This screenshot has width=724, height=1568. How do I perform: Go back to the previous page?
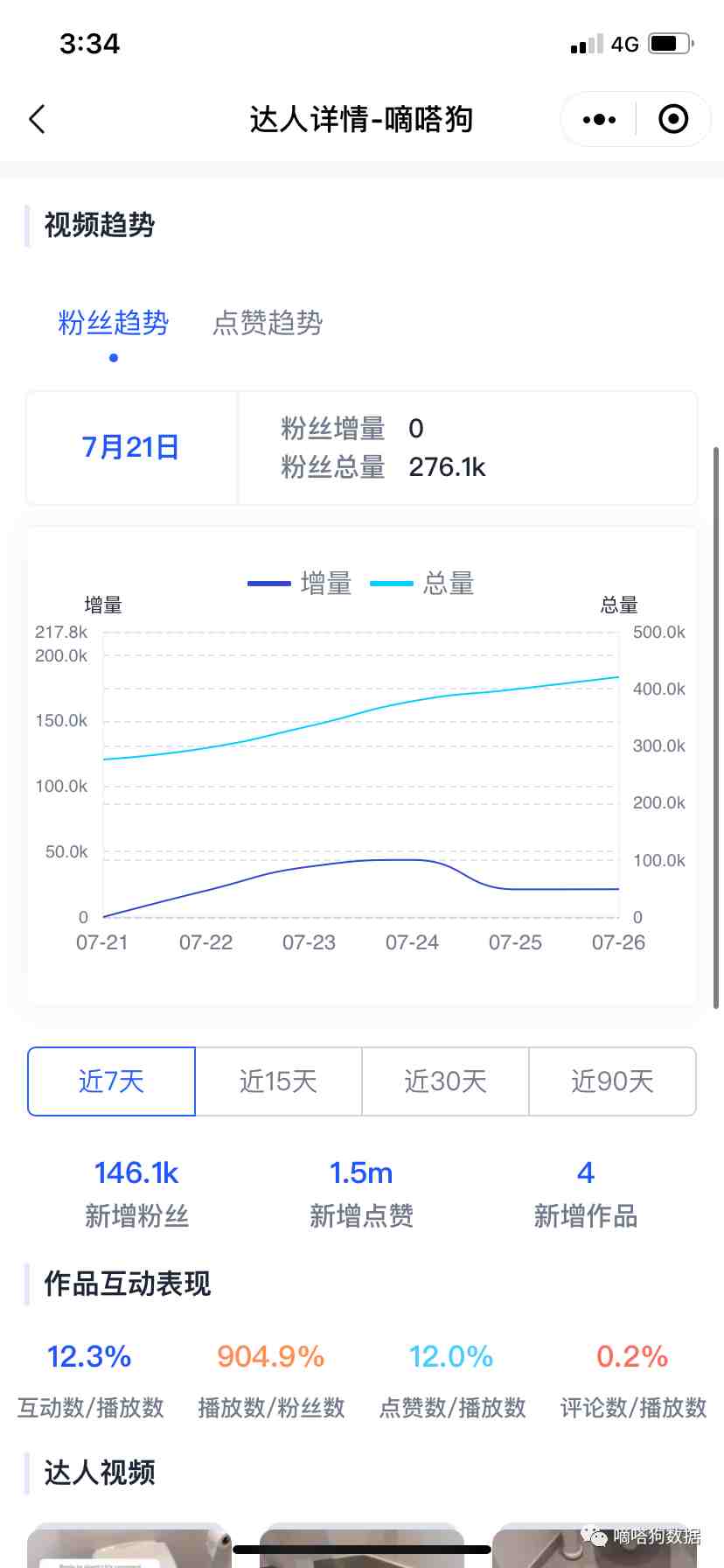point(37,119)
